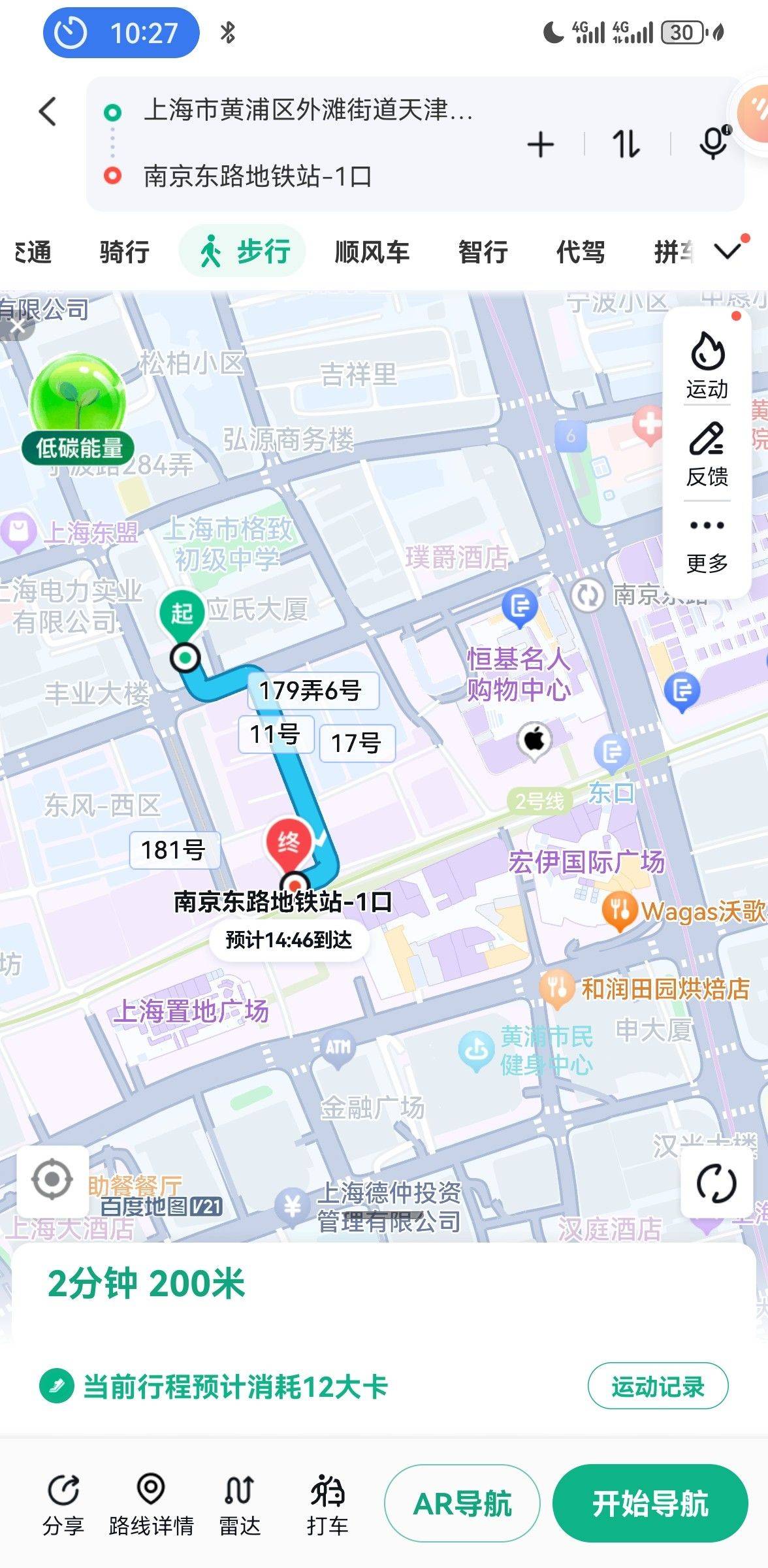
Task: Expand travel mode list with chevron
Action: [x=728, y=251]
